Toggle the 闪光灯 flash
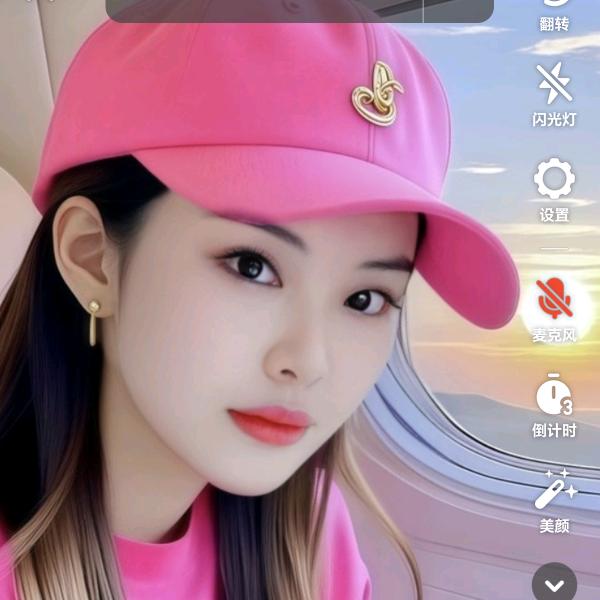 (554, 86)
